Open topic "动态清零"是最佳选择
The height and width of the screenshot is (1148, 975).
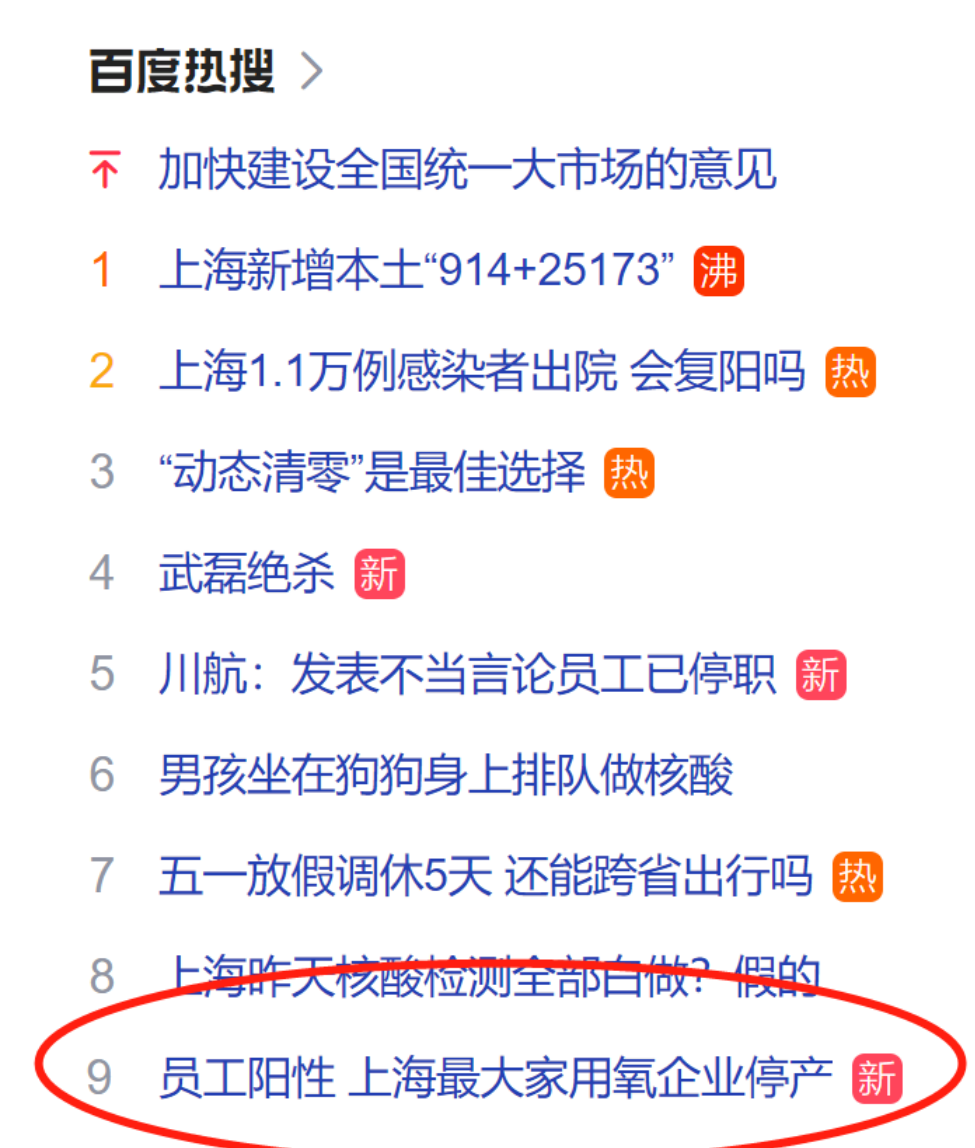click(371, 473)
